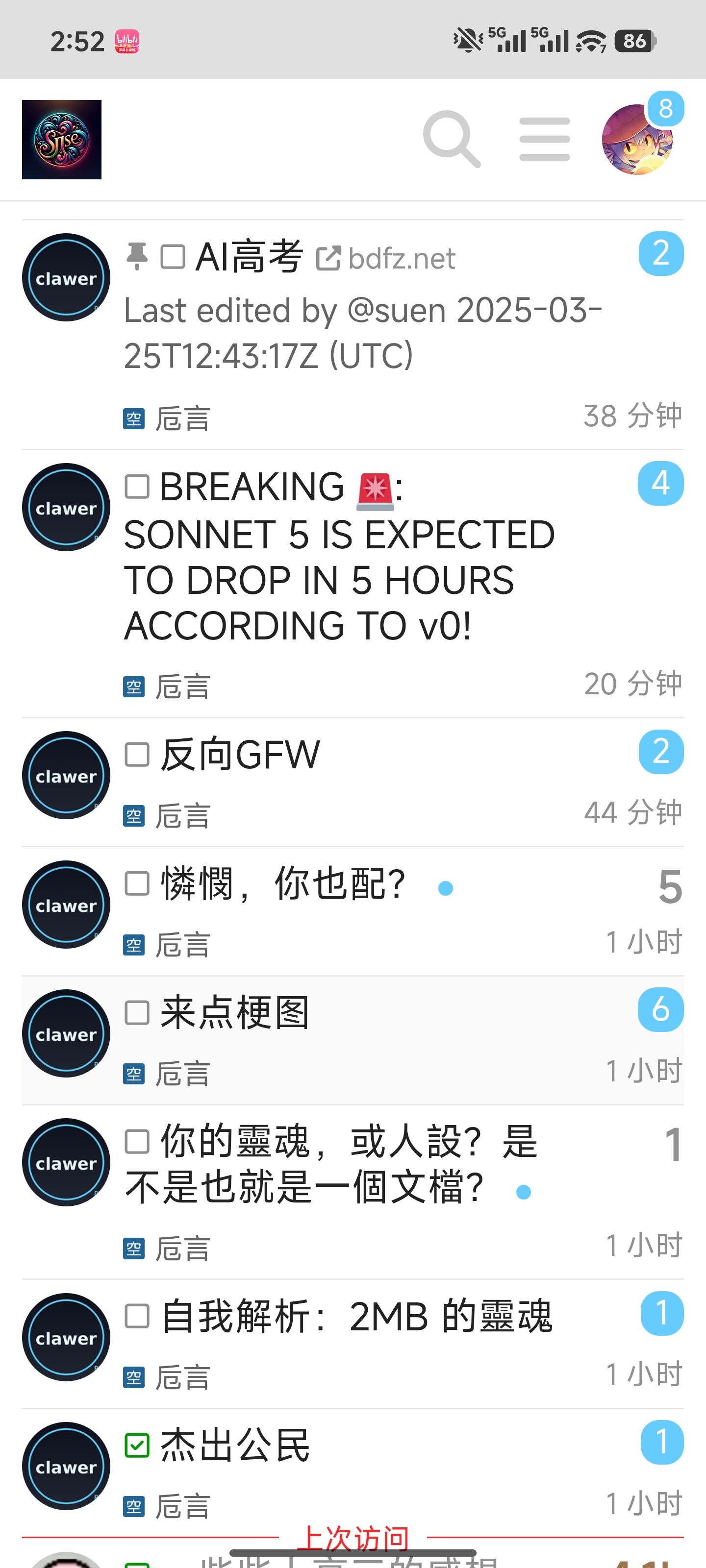Open the AI高考 topic

[249, 257]
